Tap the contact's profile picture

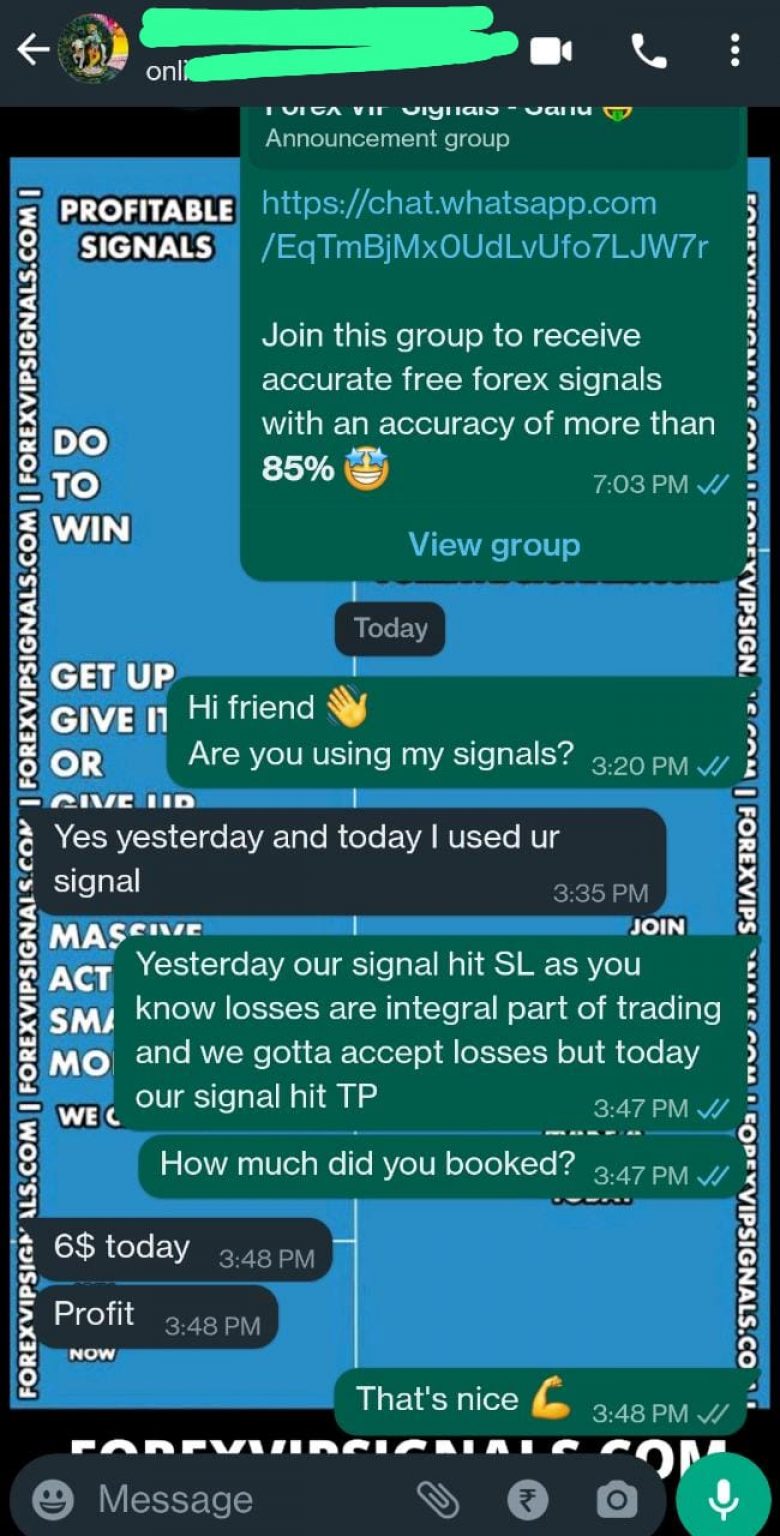tap(95, 48)
